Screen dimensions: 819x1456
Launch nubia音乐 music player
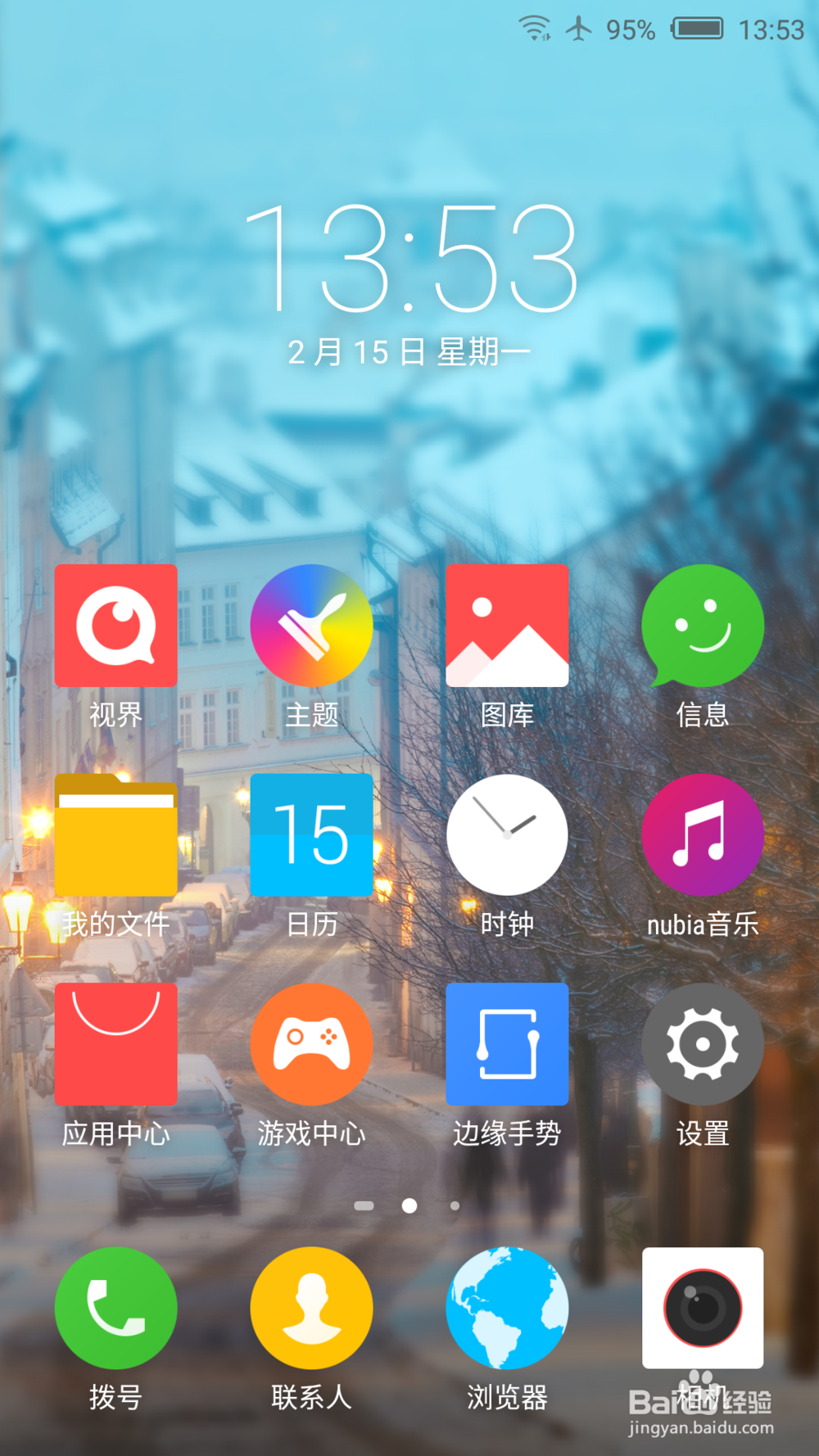point(703,834)
